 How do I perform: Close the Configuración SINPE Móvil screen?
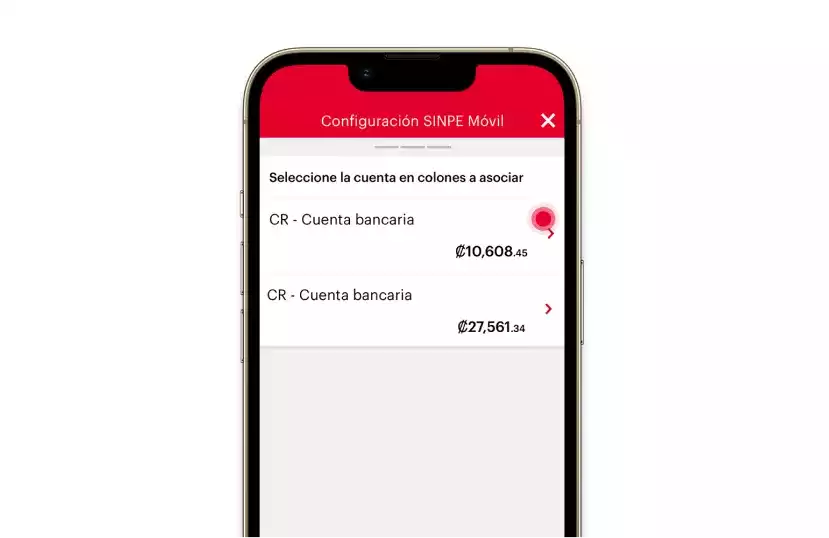click(x=548, y=120)
